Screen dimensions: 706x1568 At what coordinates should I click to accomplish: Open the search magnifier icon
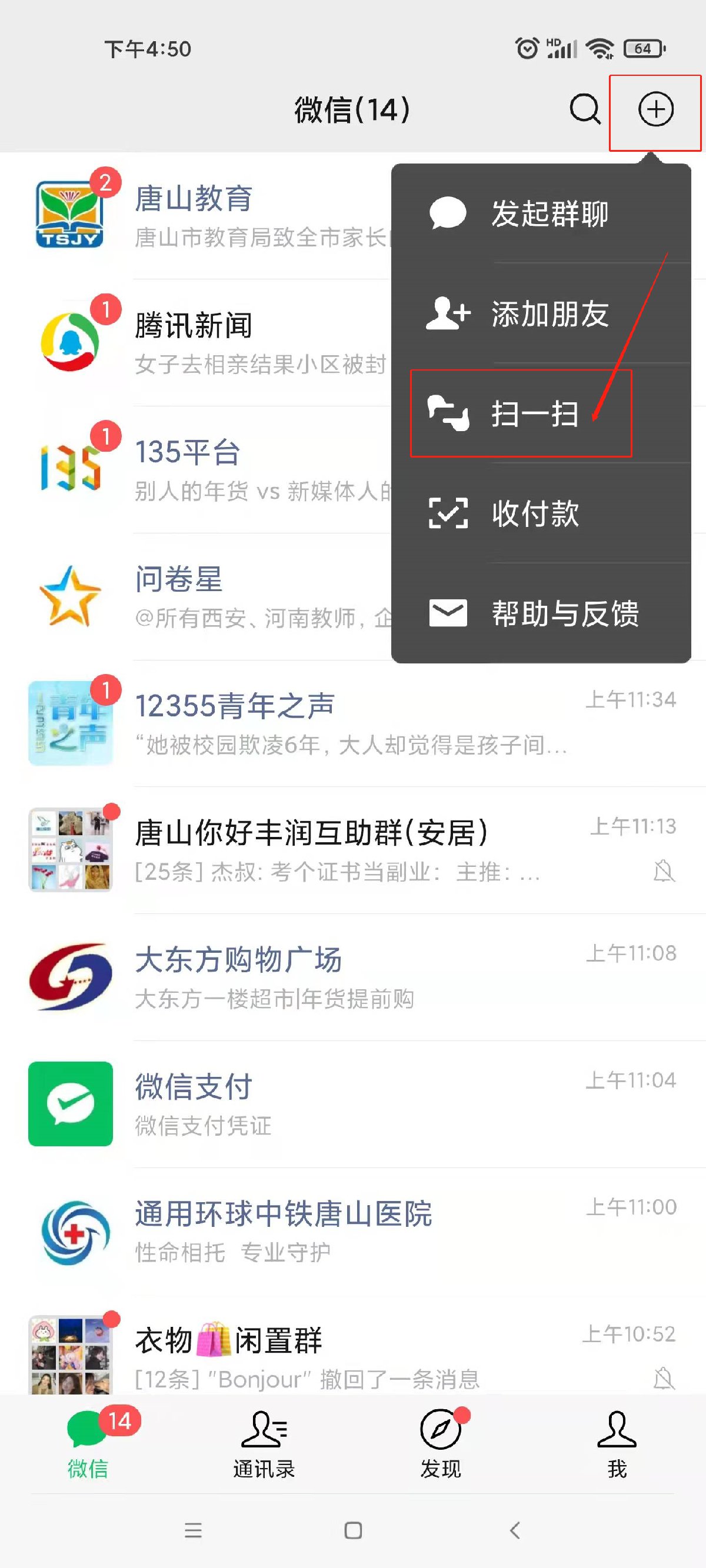coord(585,110)
